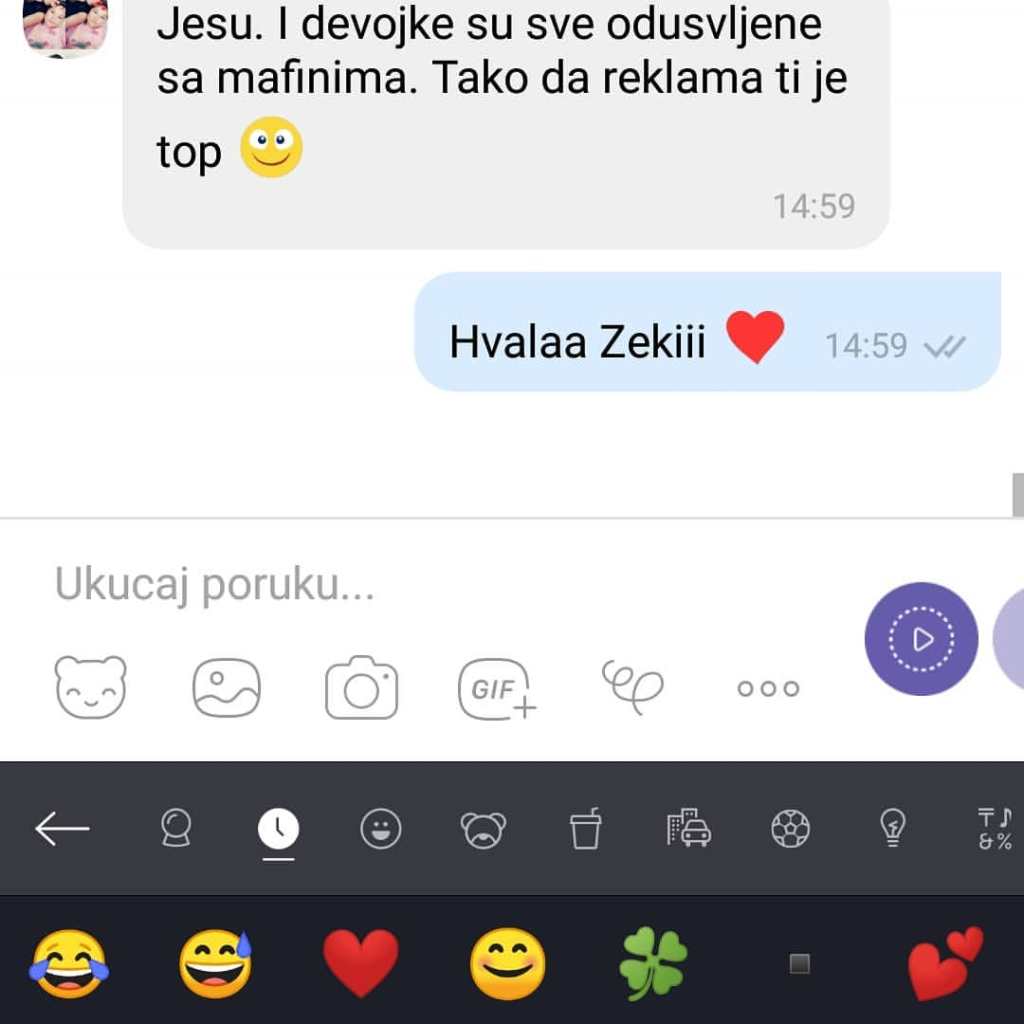Open the sticker picker bear icon

point(90,687)
